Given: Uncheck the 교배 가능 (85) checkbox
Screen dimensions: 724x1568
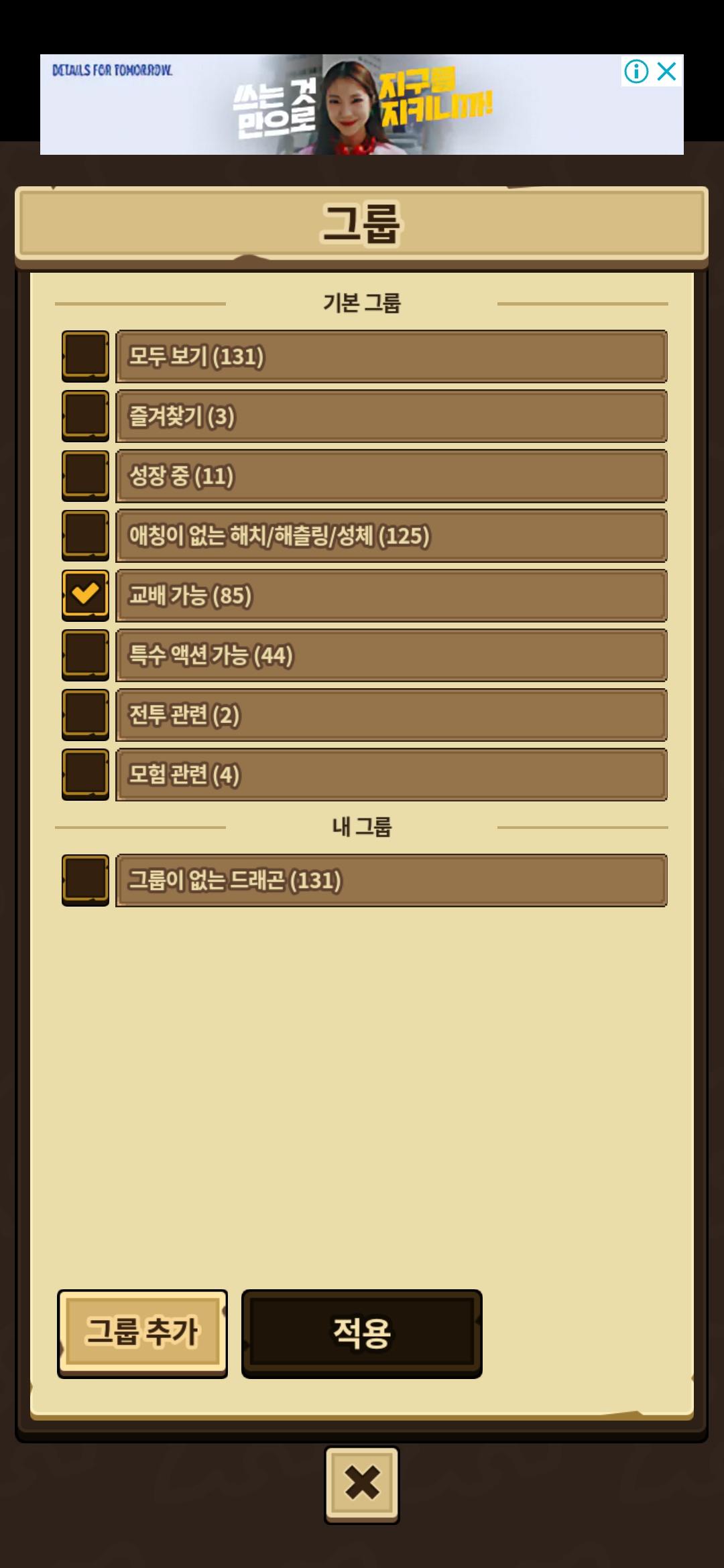Looking at the screenshot, I should point(85,594).
